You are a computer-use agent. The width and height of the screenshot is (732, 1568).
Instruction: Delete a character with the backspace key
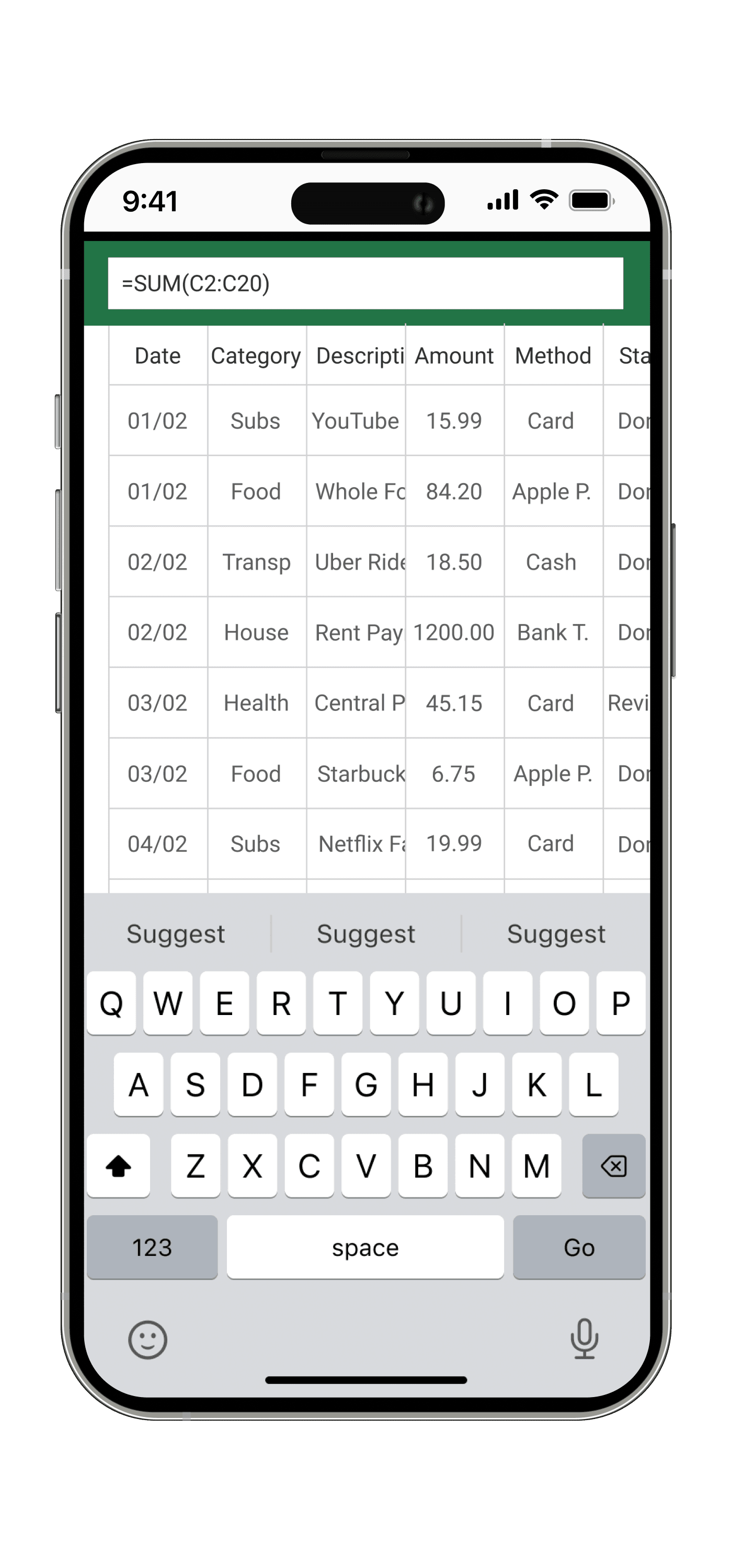click(613, 1166)
